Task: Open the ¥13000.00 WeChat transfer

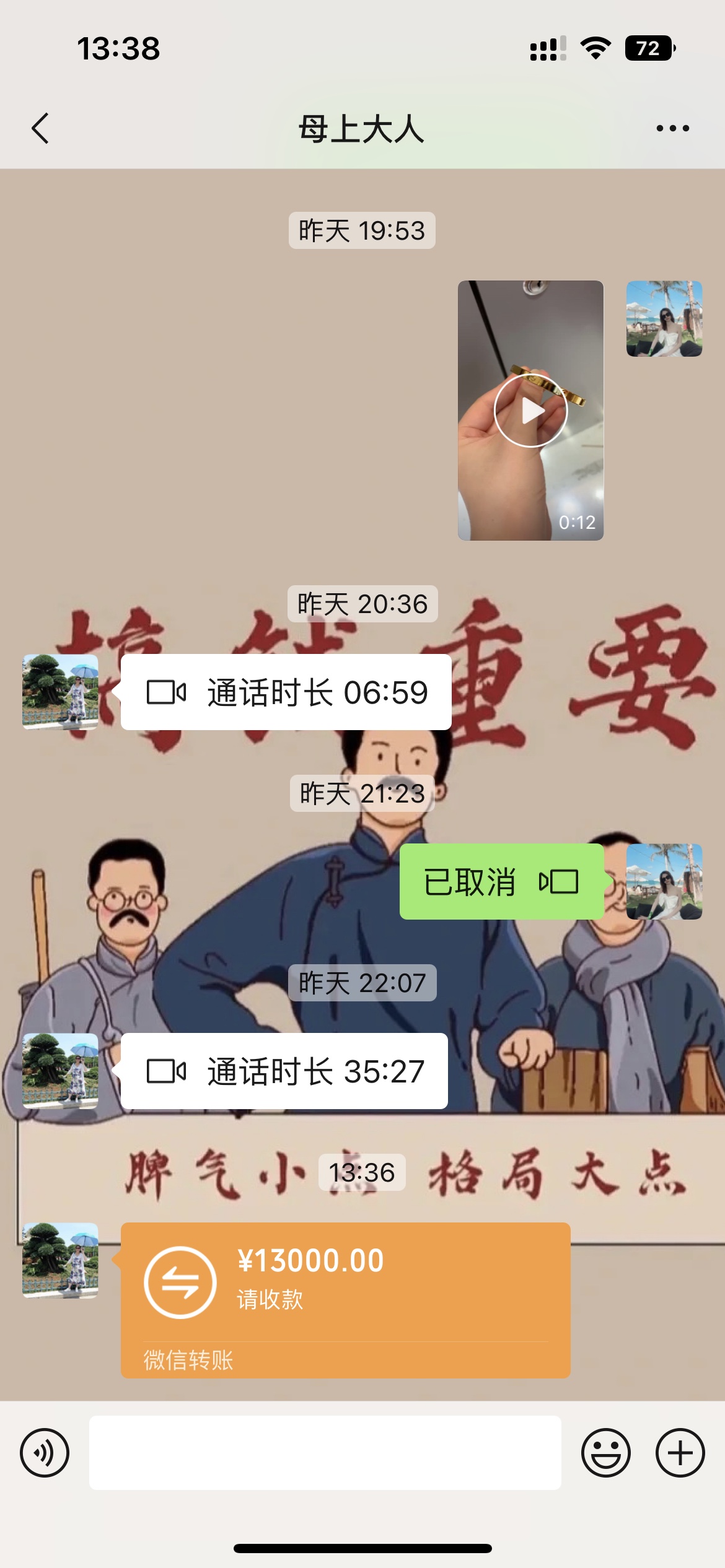Action: (x=345, y=1300)
